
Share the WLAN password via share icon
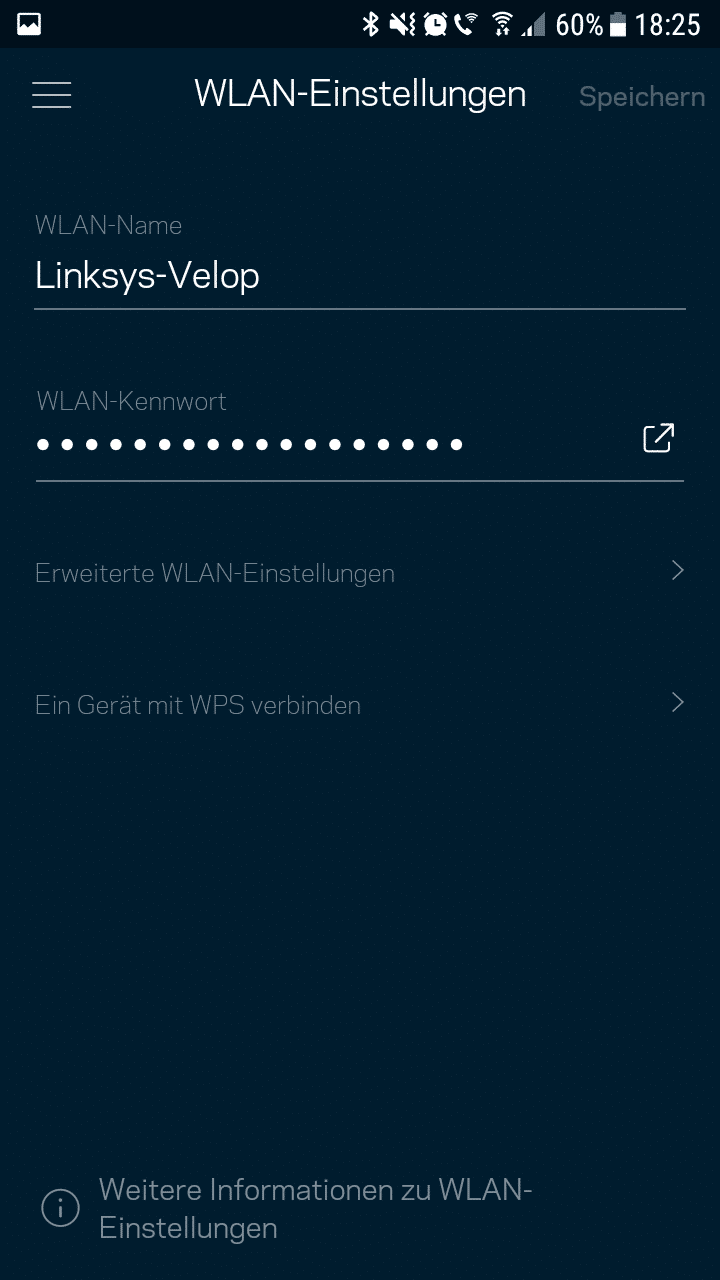pos(658,439)
